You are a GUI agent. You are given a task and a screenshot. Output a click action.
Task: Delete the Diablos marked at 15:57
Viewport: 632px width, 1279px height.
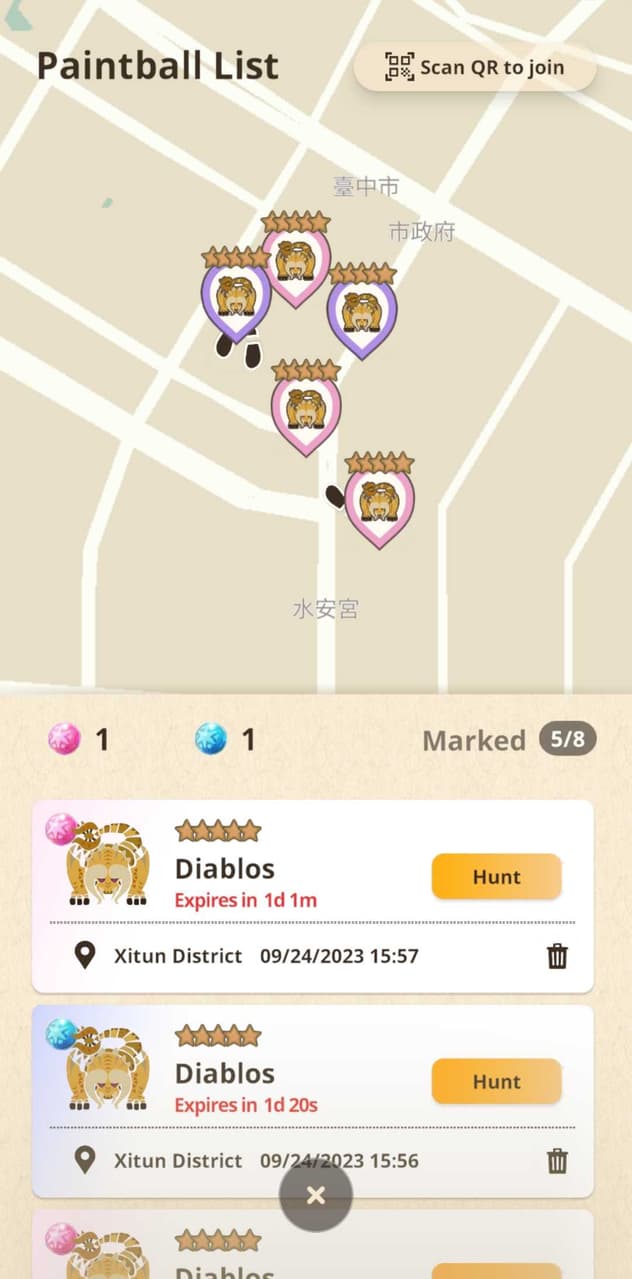tap(557, 956)
